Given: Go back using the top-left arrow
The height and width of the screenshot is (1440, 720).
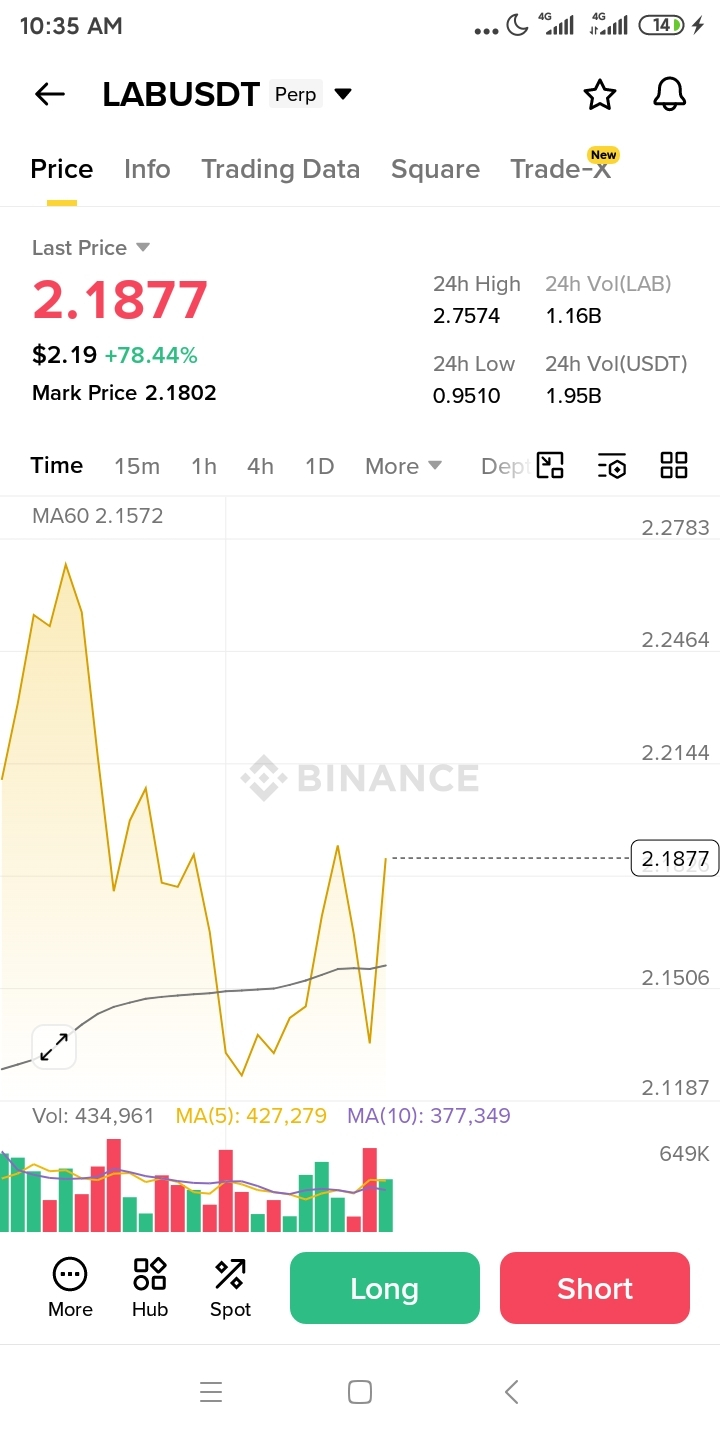Looking at the screenshot, I should [x=50, y=95].
